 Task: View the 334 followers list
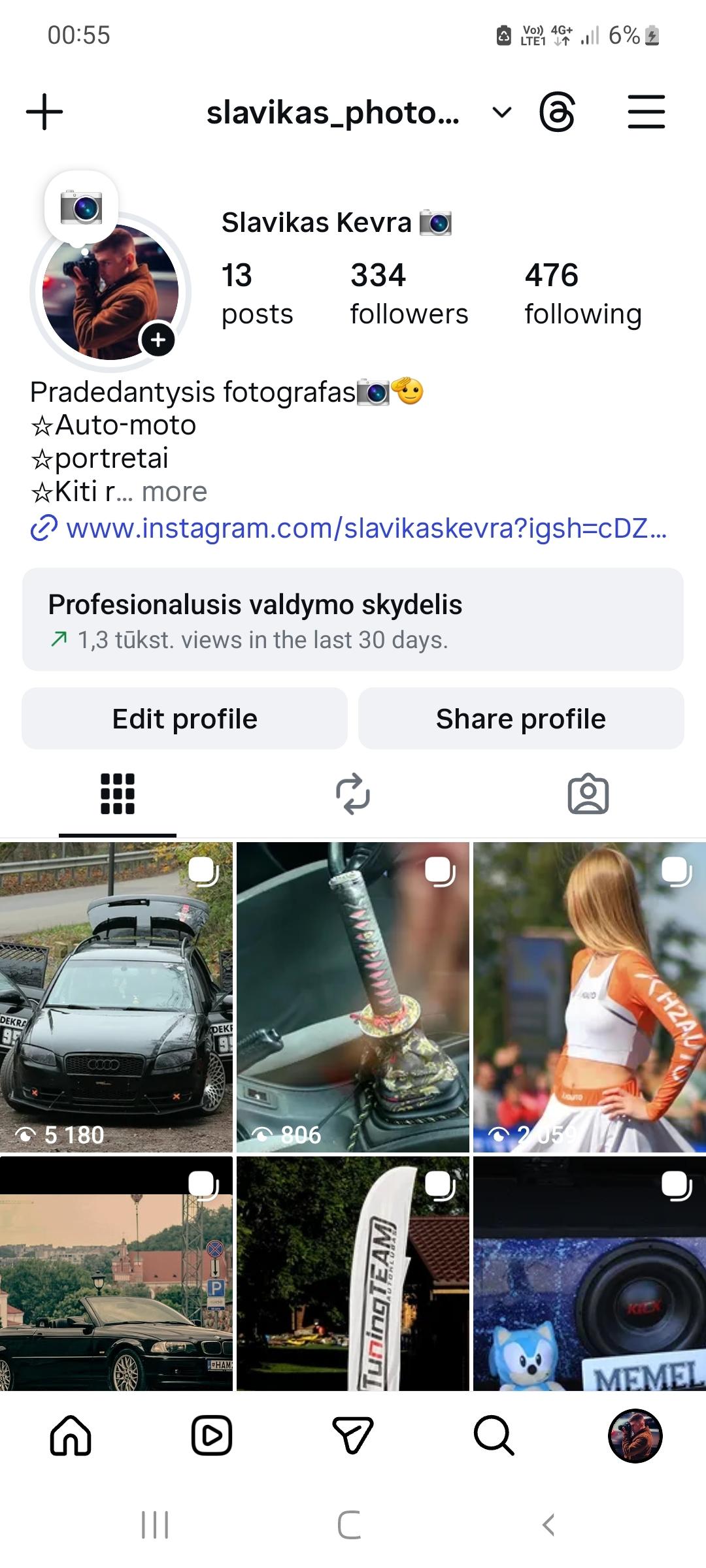pyautogui.click(x=409, y=293)
